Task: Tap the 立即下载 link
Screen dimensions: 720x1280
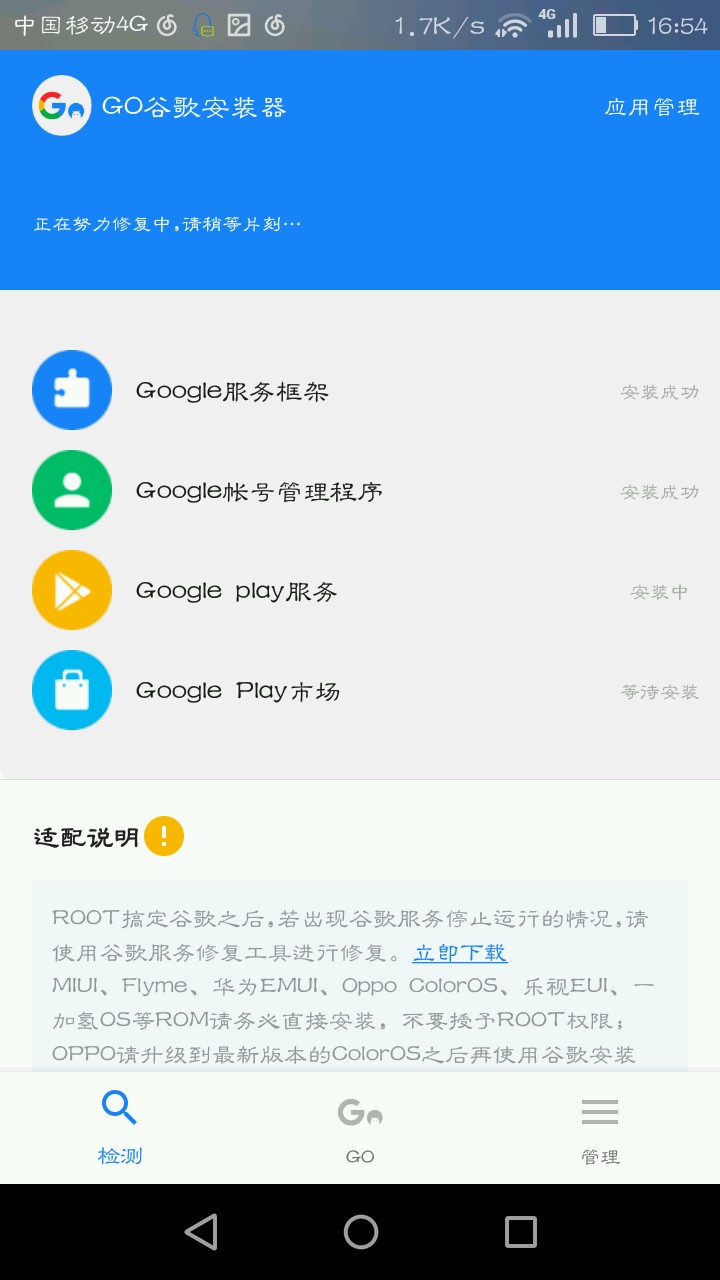Action: pyautogui.click(x=460, y=953)
